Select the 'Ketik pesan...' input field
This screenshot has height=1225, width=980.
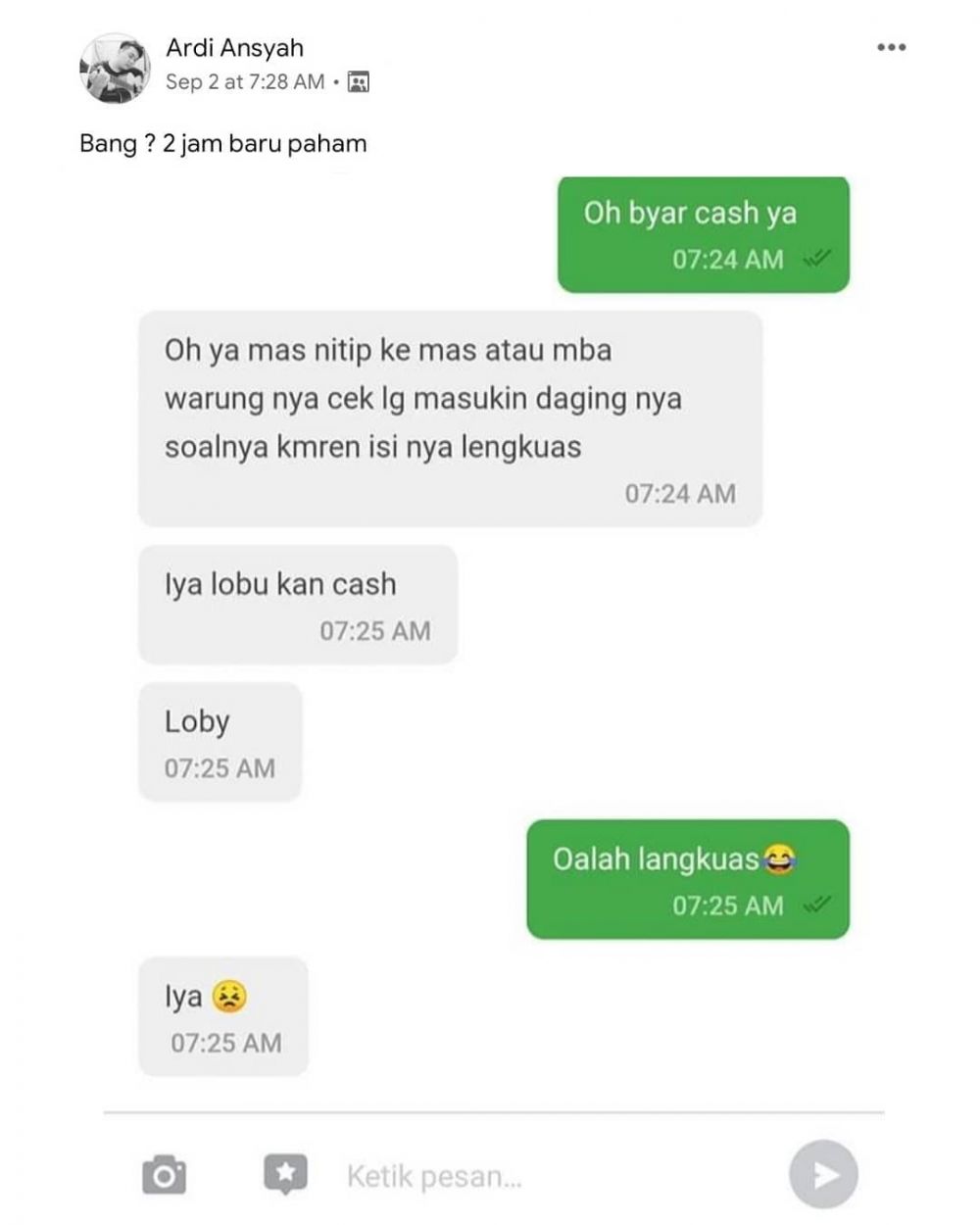[431, 1175]
